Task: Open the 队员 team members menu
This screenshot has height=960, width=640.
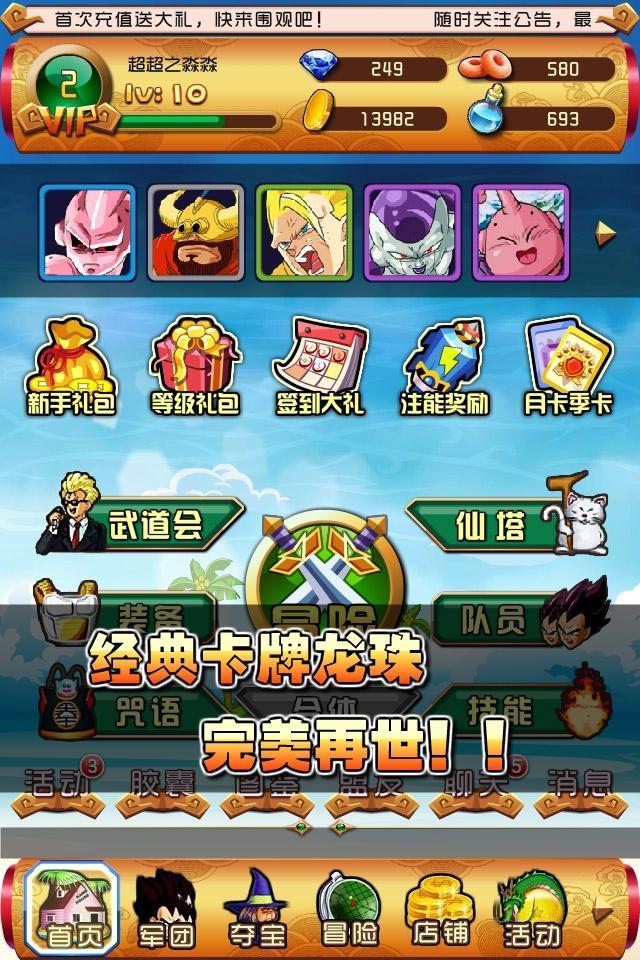Action: pyautogui.click(x=495, y=620)
